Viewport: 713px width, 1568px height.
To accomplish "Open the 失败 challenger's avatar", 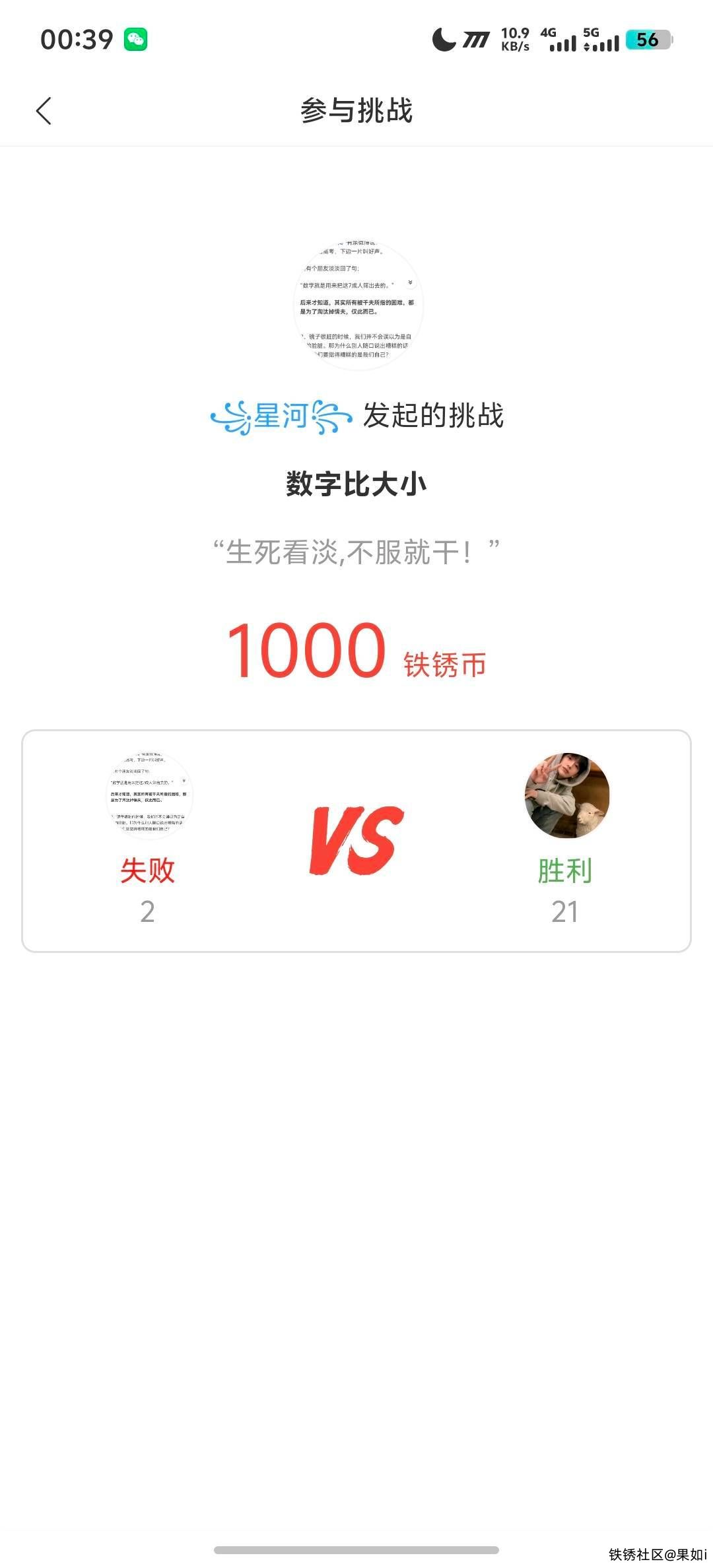I will tap(149, 795).
